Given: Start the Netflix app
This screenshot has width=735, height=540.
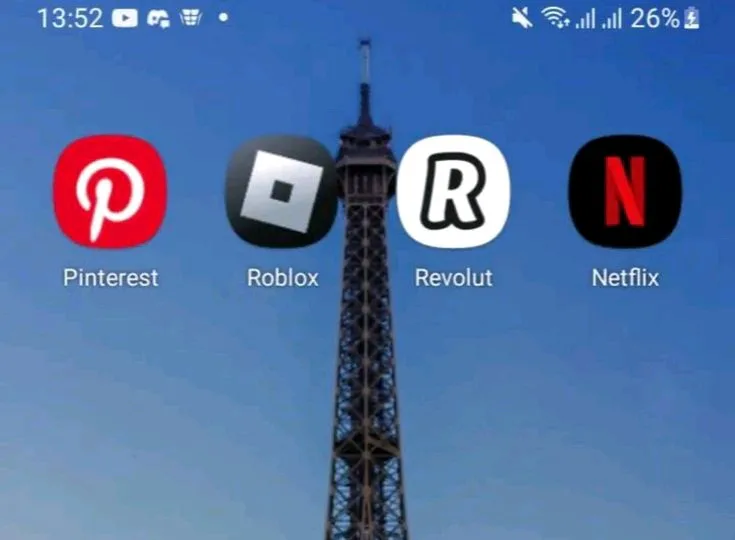Looking at the screenshot, I should point(625,191).
